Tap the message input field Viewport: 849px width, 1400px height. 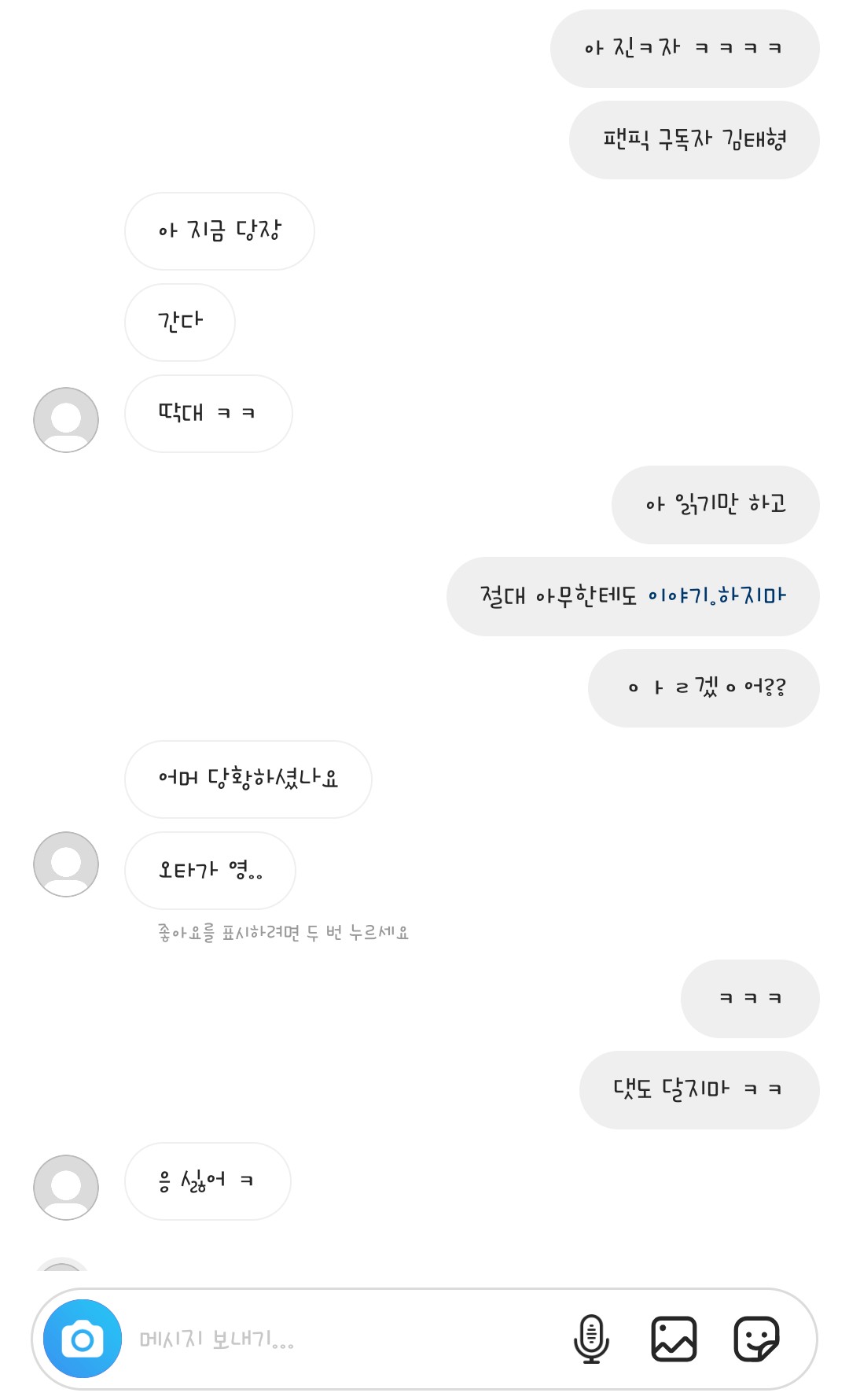(346, 1339)
